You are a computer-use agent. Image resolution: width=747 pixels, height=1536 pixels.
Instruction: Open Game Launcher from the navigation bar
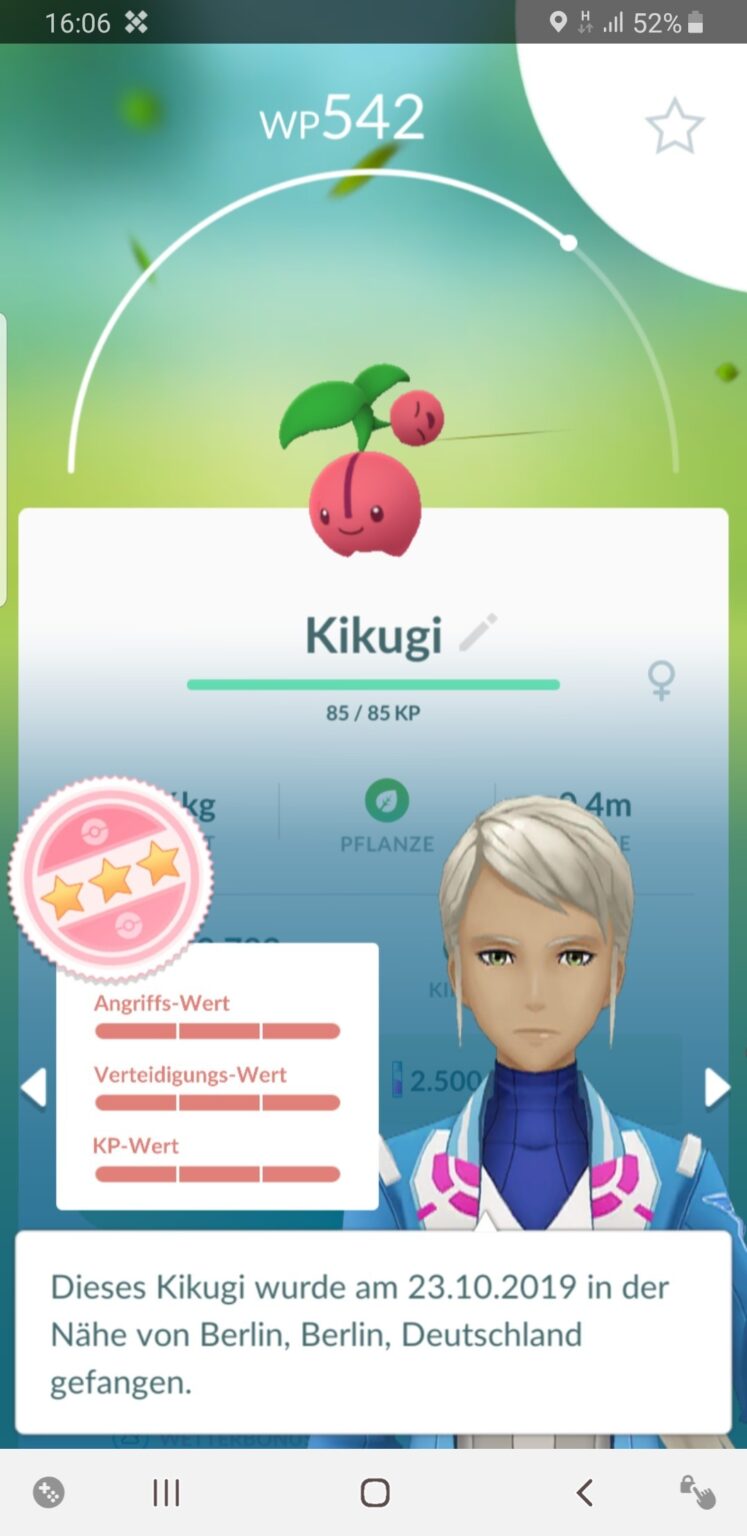point(47,1491)
